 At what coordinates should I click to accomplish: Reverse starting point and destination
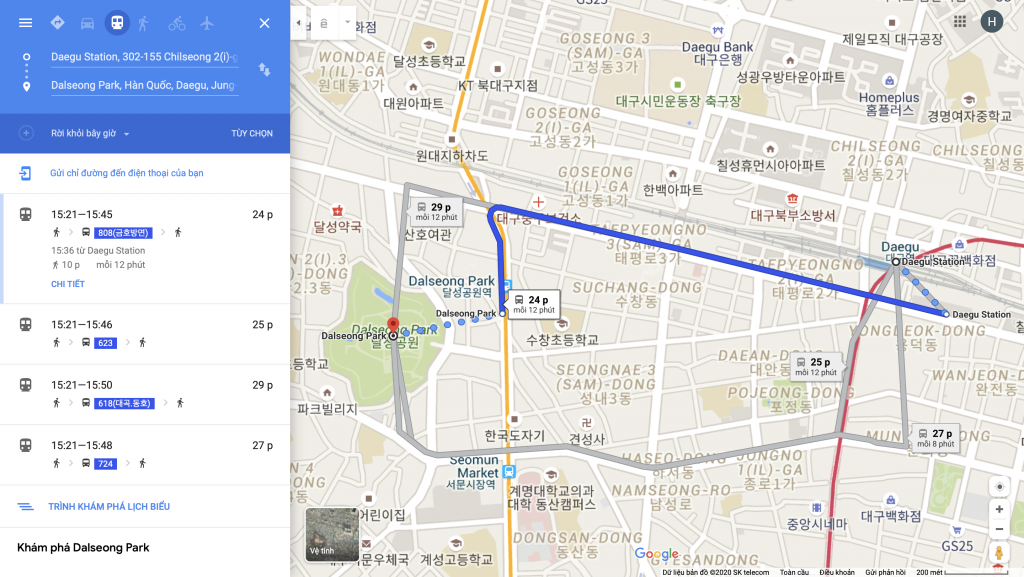pos(264,70)
